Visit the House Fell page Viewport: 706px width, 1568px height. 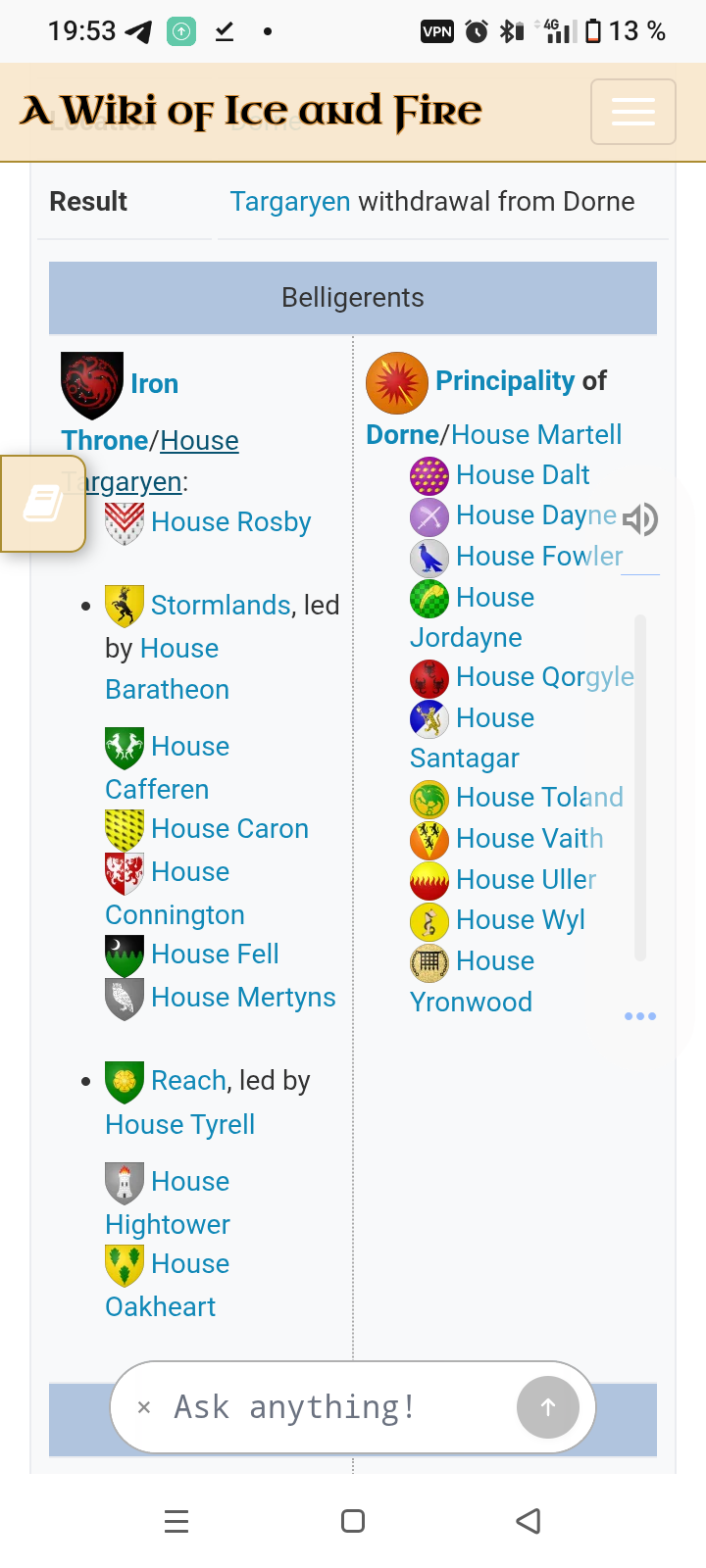click(x=216, y=955)
